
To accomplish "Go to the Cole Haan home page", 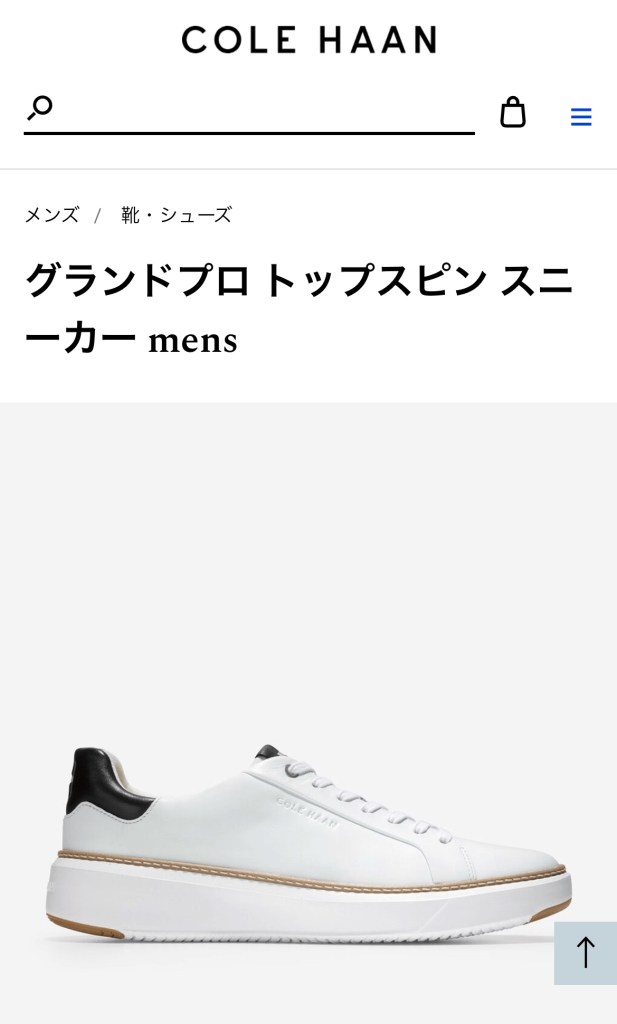I will (308, 40).
